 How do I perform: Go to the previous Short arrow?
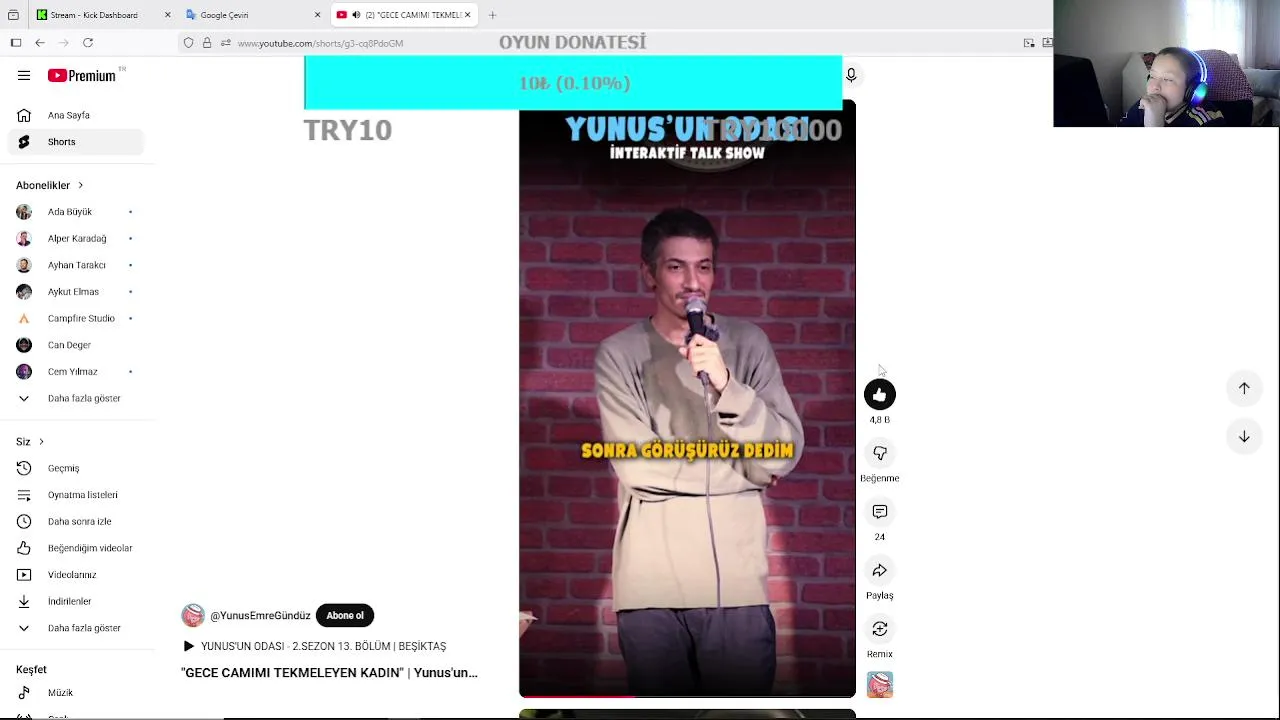tap(1244, 388)
